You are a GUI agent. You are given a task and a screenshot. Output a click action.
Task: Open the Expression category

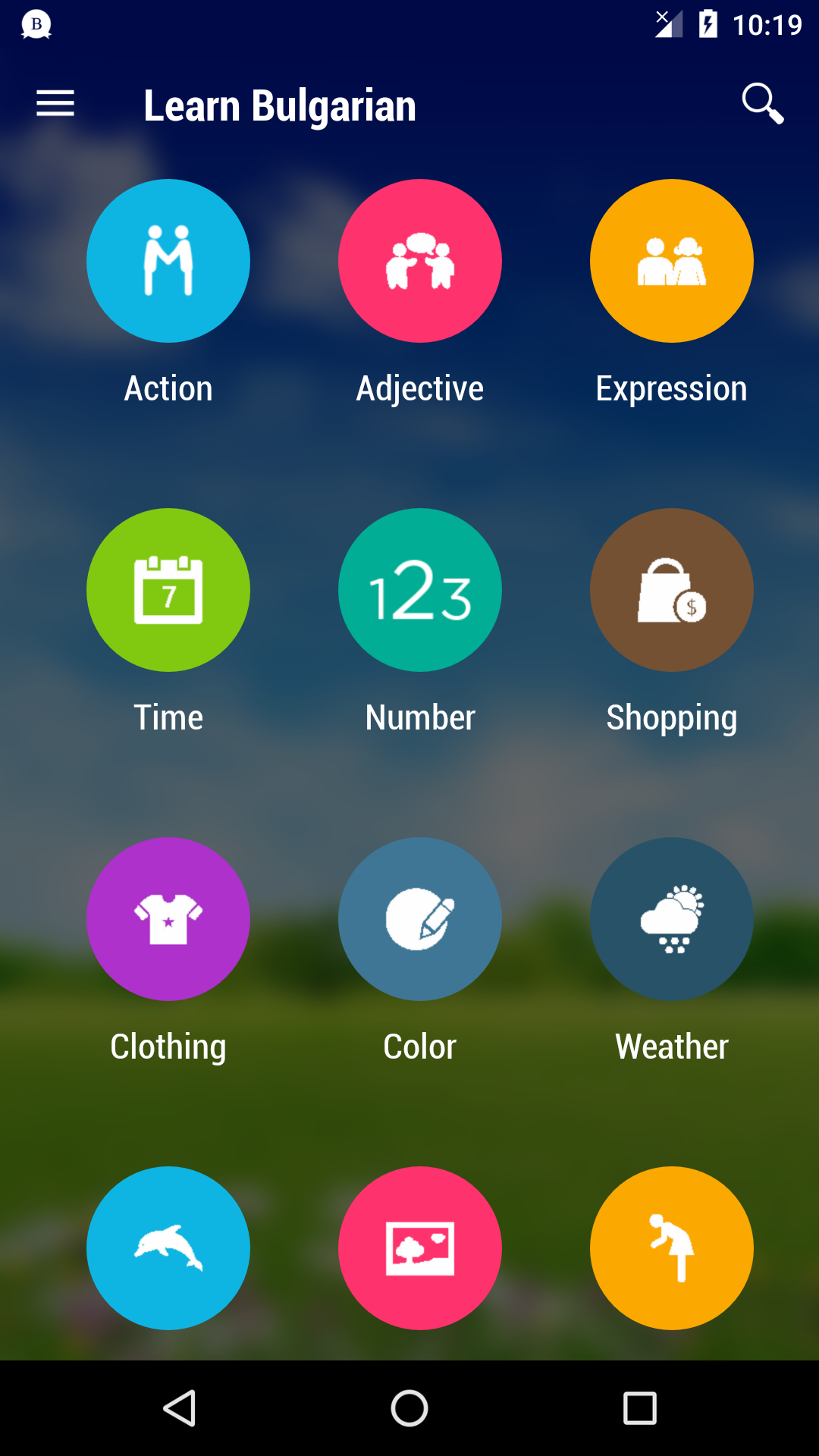coord(672,261)
